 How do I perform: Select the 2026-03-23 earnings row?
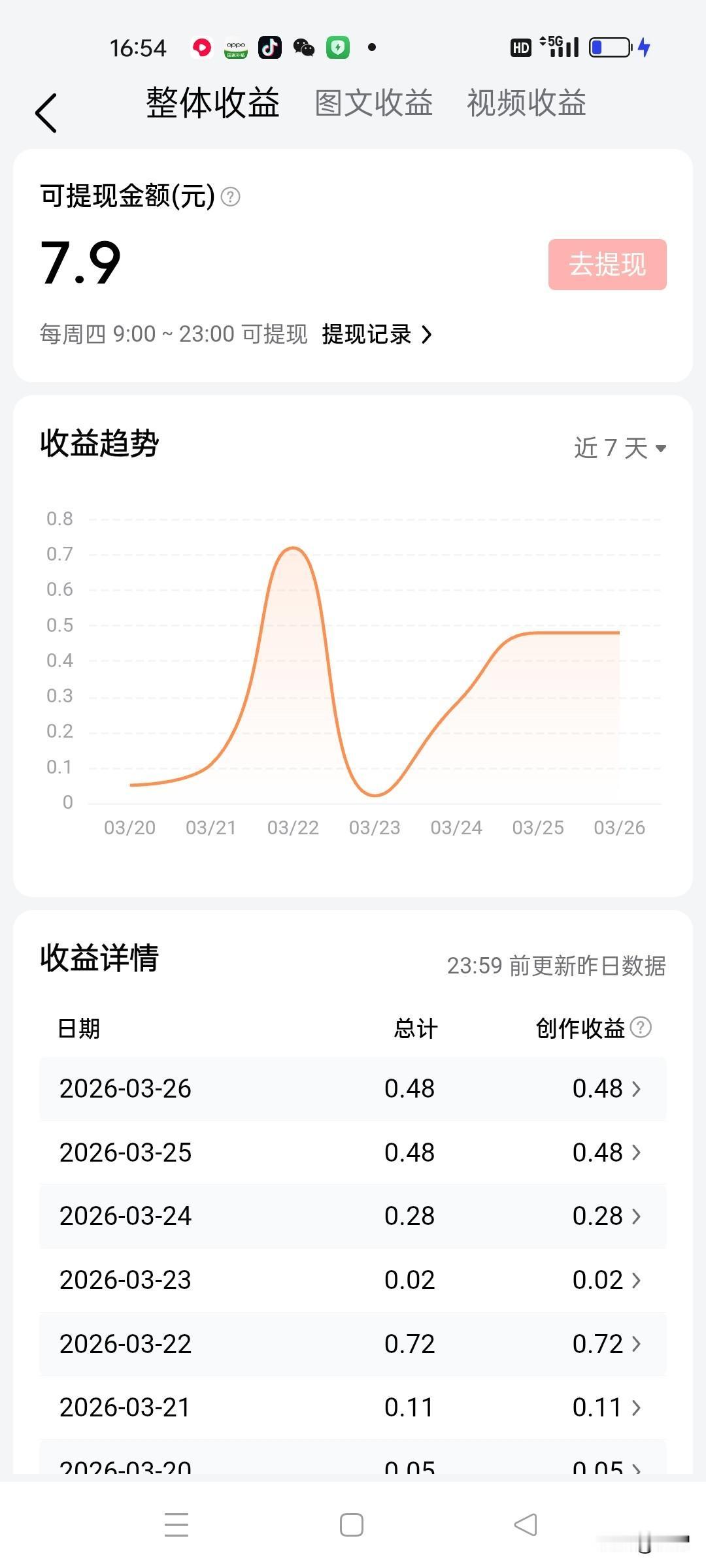point(353,1280)
